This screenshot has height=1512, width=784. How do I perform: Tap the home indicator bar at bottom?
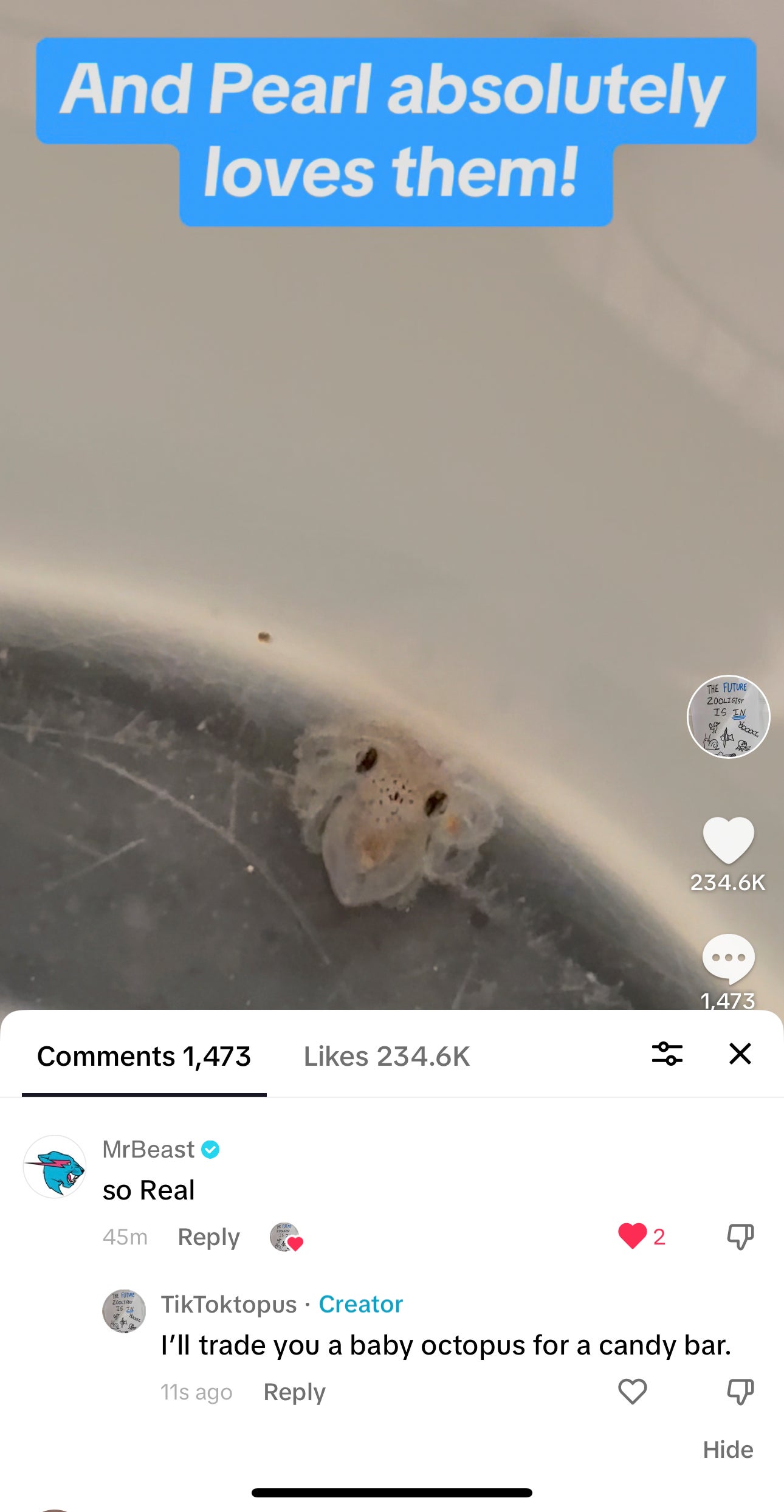click(x=392, y=1493)
